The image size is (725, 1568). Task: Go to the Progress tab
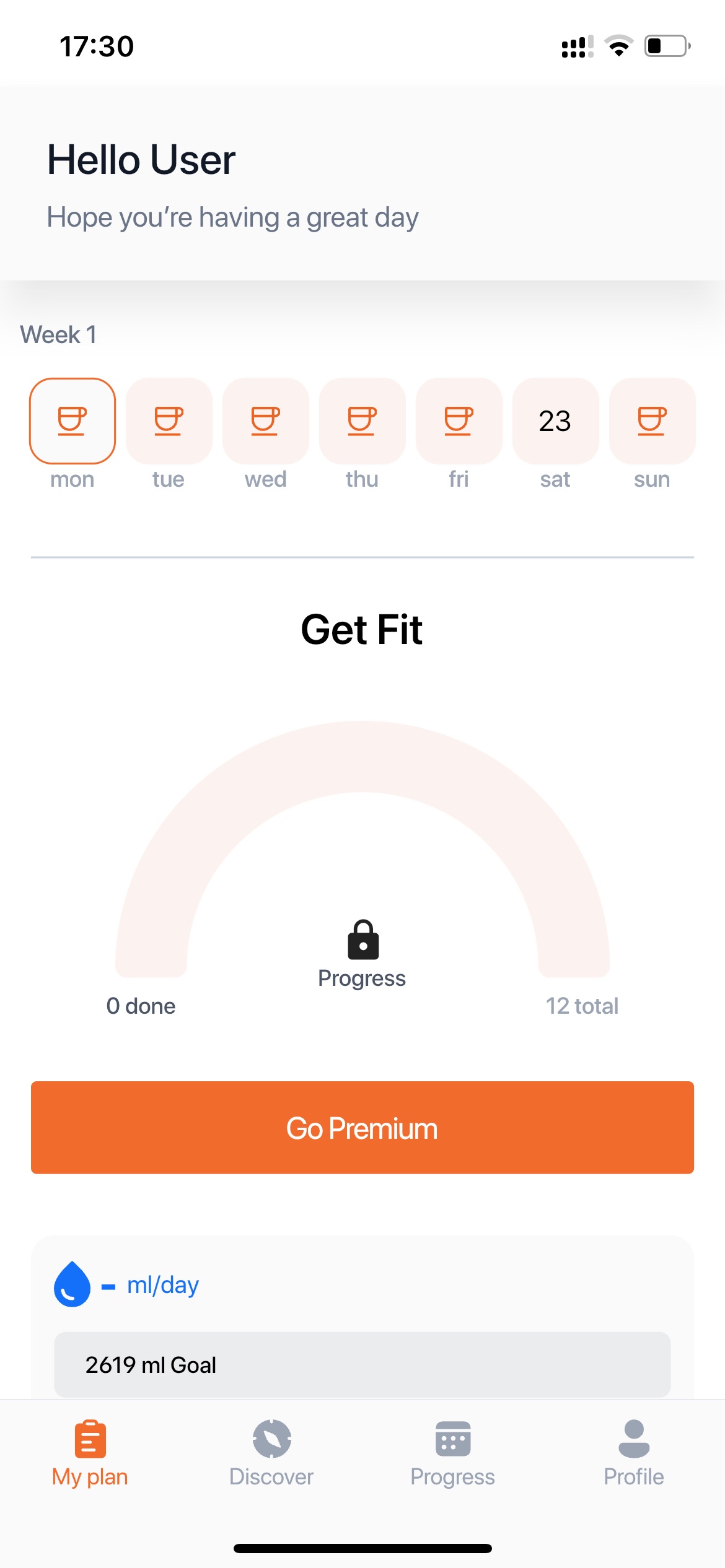453,1453
